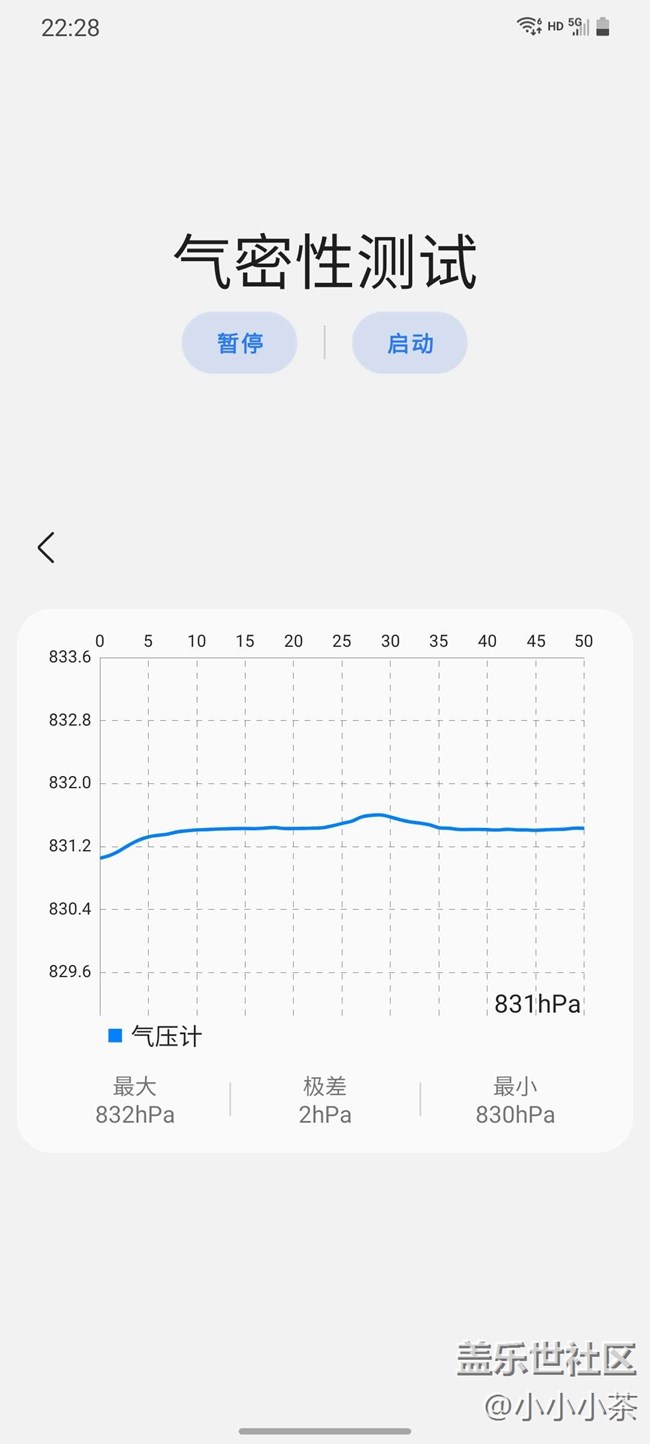650x1444 pixels.
Task: Tap the 暂停 pause button
Action: (x=239, y=343)
